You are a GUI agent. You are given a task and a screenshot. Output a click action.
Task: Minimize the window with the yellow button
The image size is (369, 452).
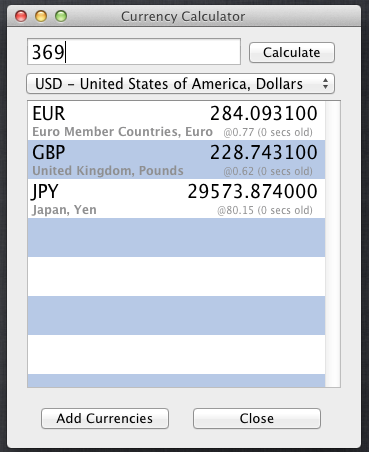click(x=41, y=16)
